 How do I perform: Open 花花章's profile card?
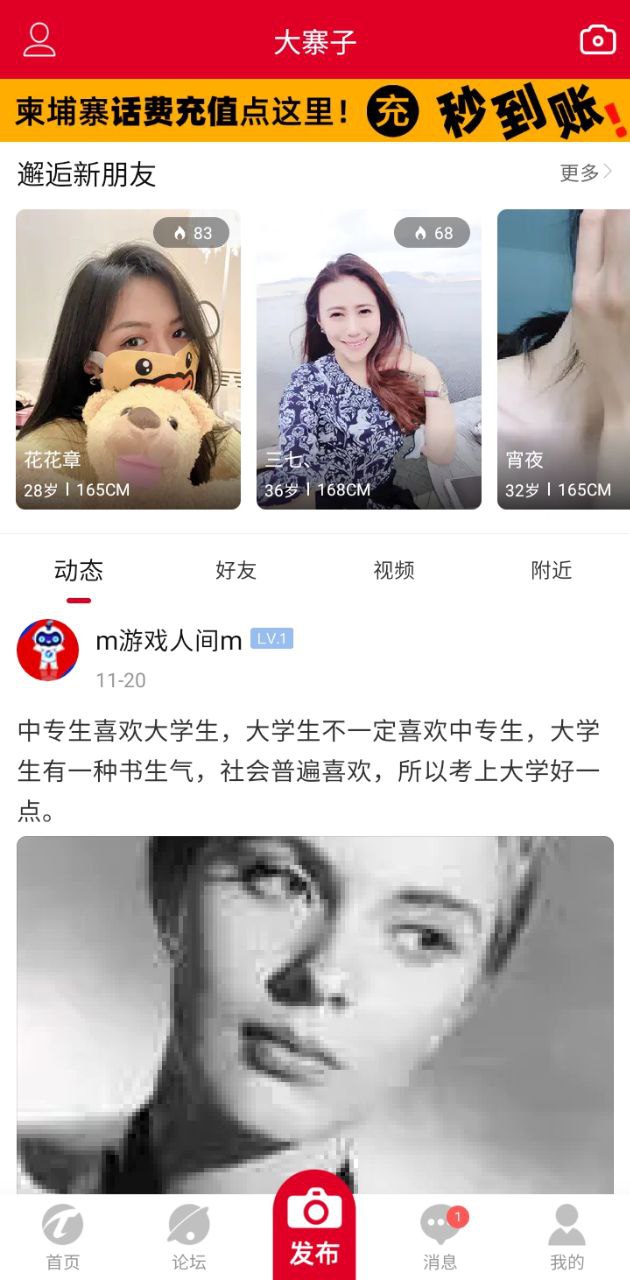pyautogui.click(x=128, y=359)
